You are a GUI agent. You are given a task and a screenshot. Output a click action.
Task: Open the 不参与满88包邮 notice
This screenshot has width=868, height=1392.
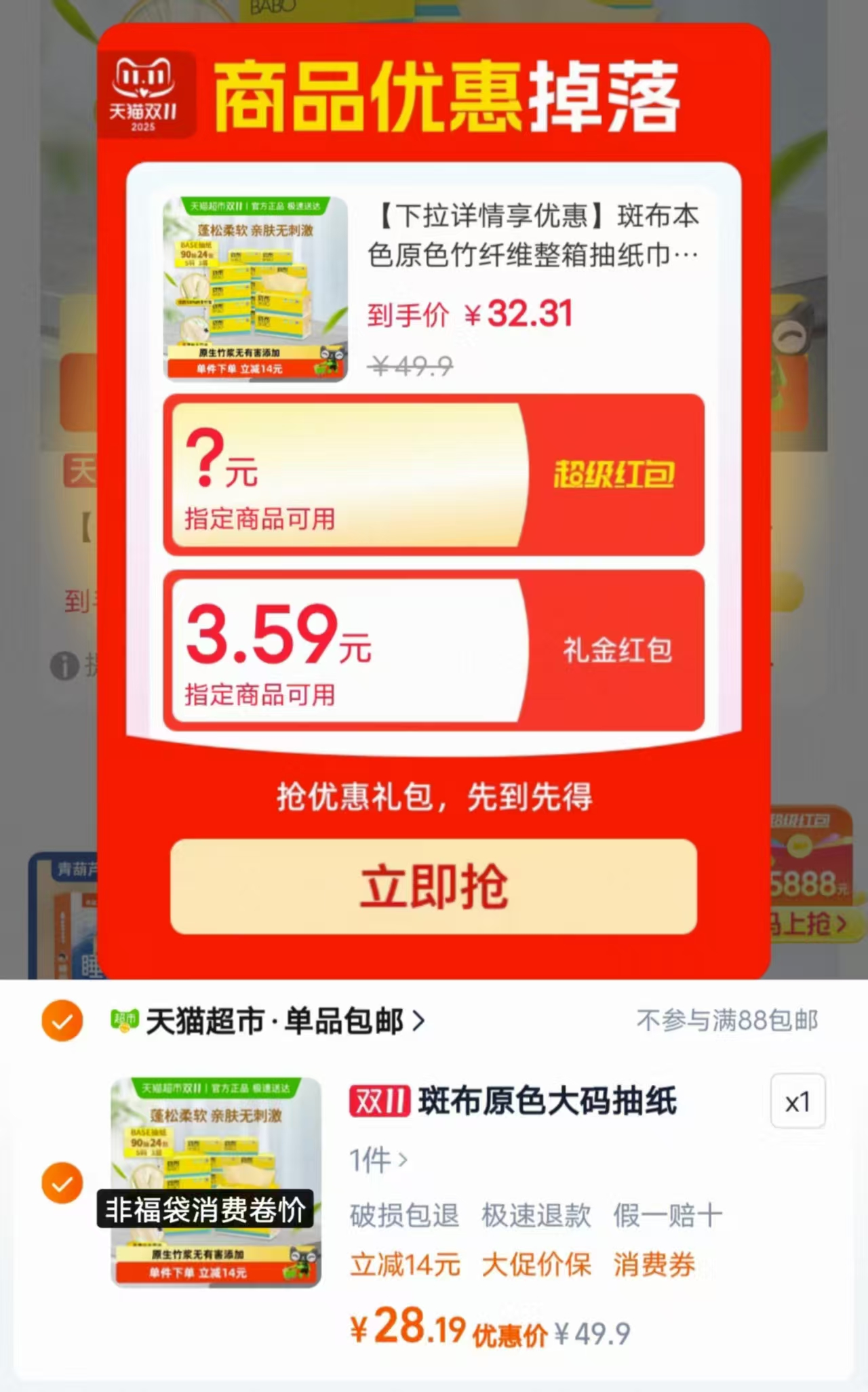(x=726, y=1017)
